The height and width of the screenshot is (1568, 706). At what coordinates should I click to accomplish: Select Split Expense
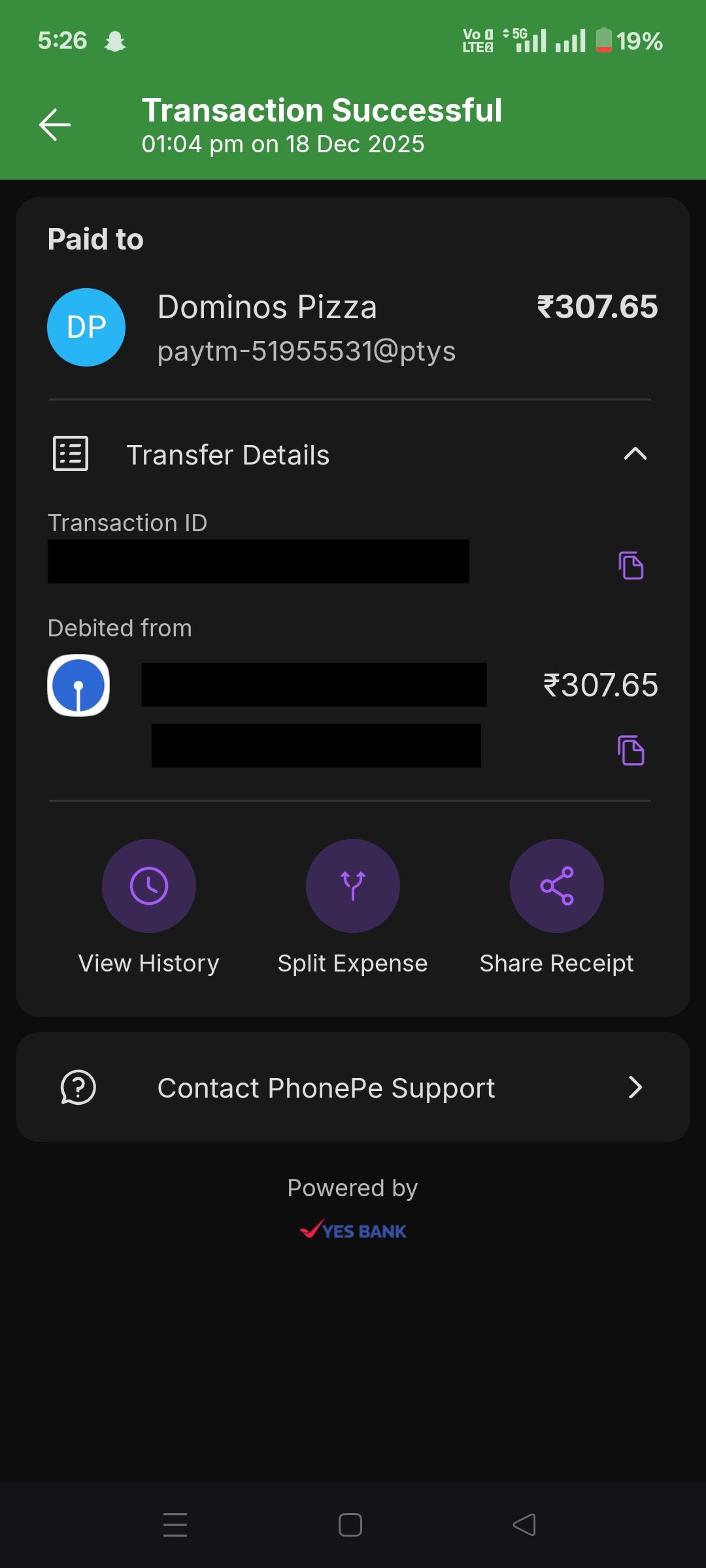coord(353,886)
